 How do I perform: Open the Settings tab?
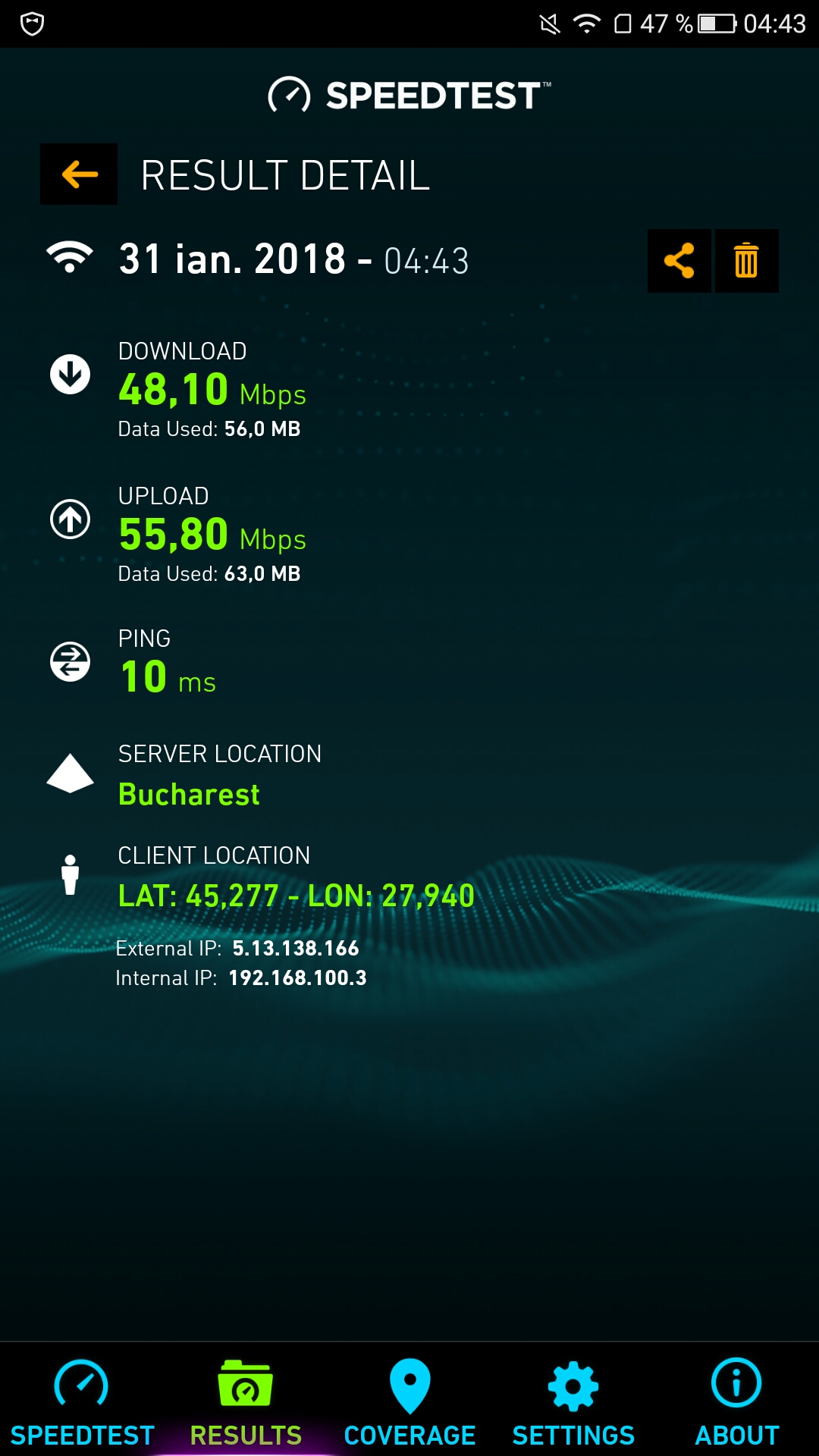573,1401
